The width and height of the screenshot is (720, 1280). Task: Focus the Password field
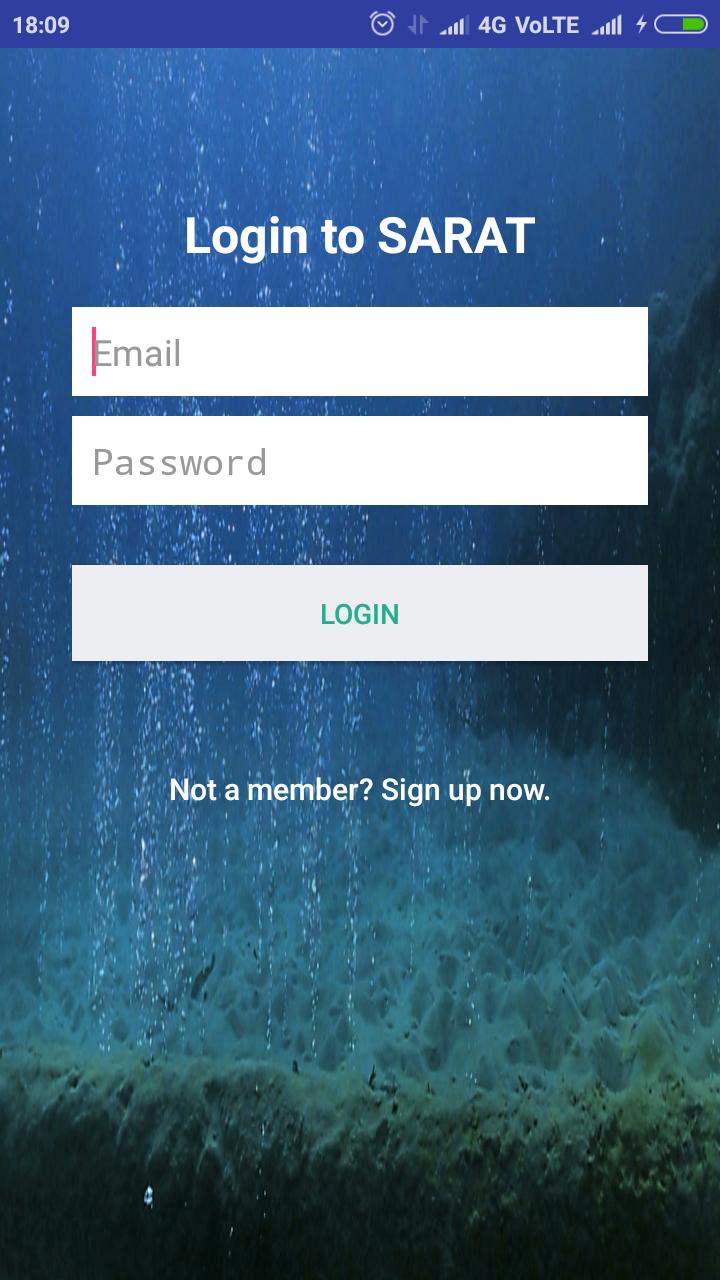[360, 461]
